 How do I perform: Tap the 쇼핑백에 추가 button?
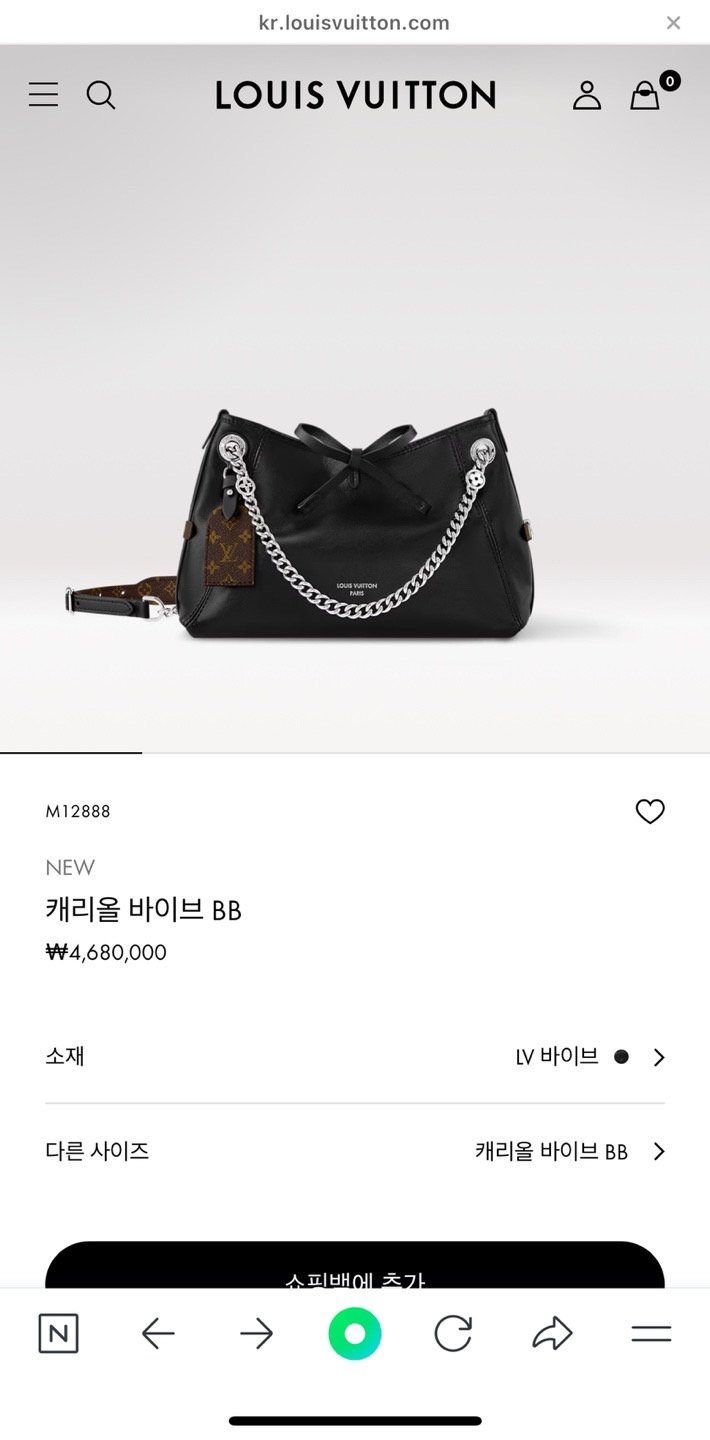pos(355,1268)
